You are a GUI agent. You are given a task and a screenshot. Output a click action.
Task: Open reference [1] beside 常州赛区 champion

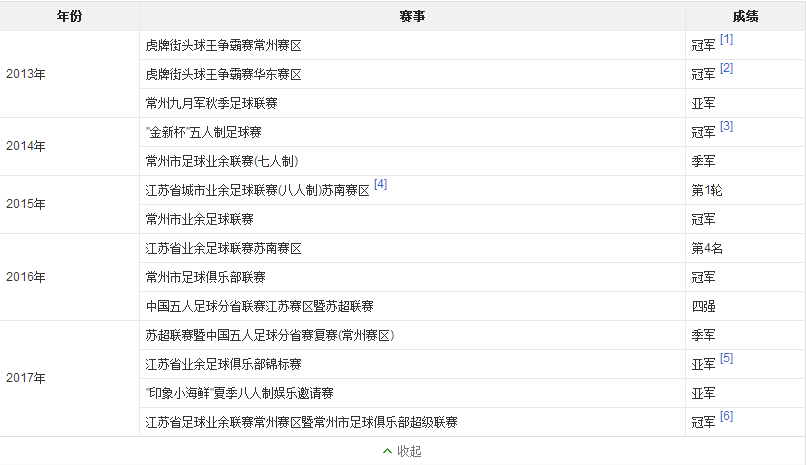point(727,40)
